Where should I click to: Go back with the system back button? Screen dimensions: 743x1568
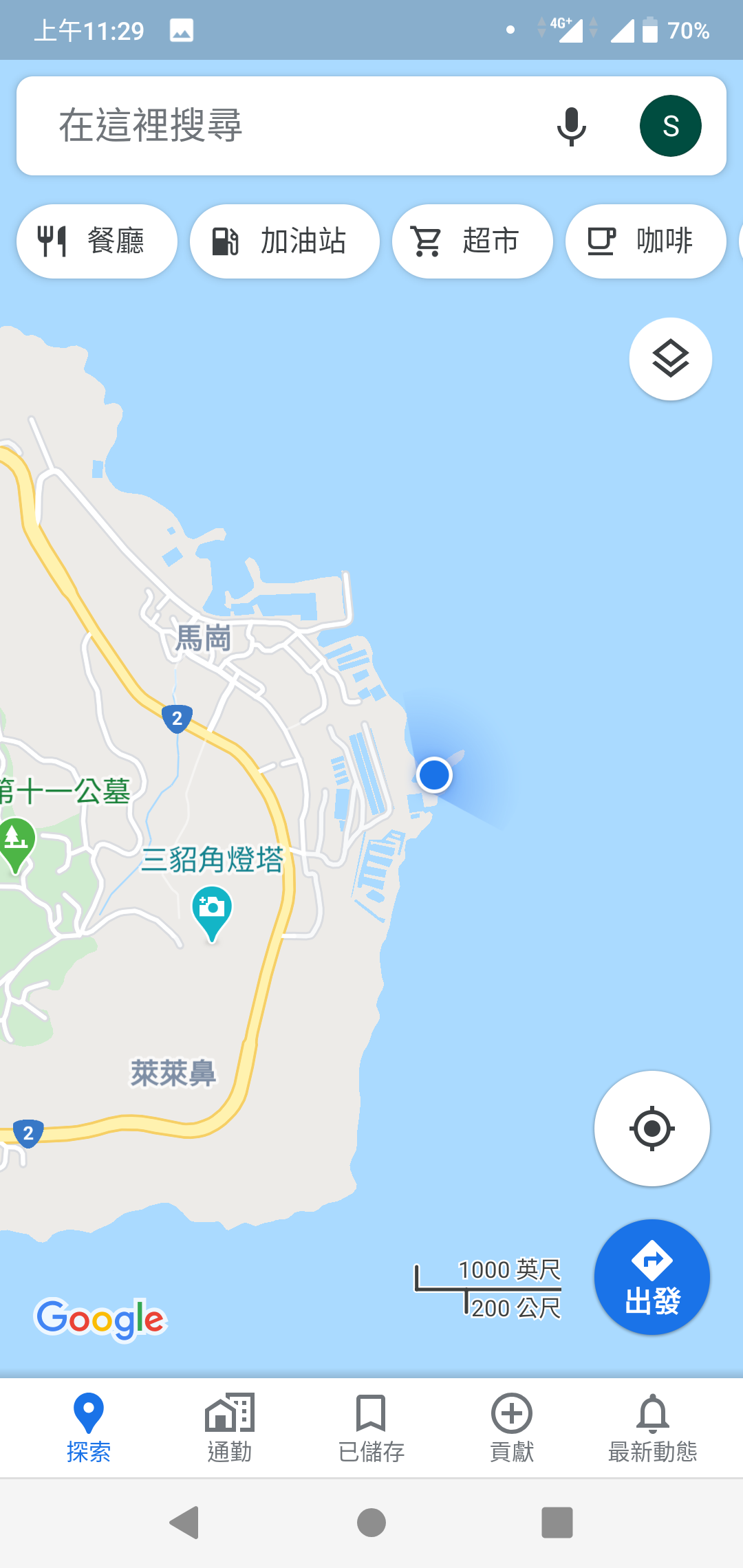(184, 1523)
